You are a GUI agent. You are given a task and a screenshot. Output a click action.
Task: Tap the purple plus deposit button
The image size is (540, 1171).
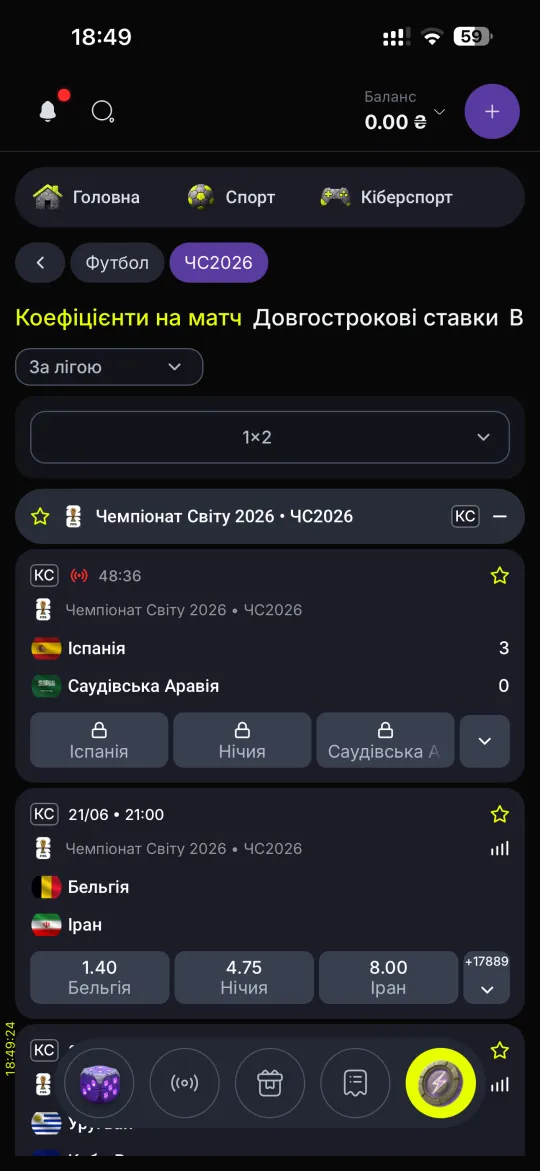tap(491, 111)
